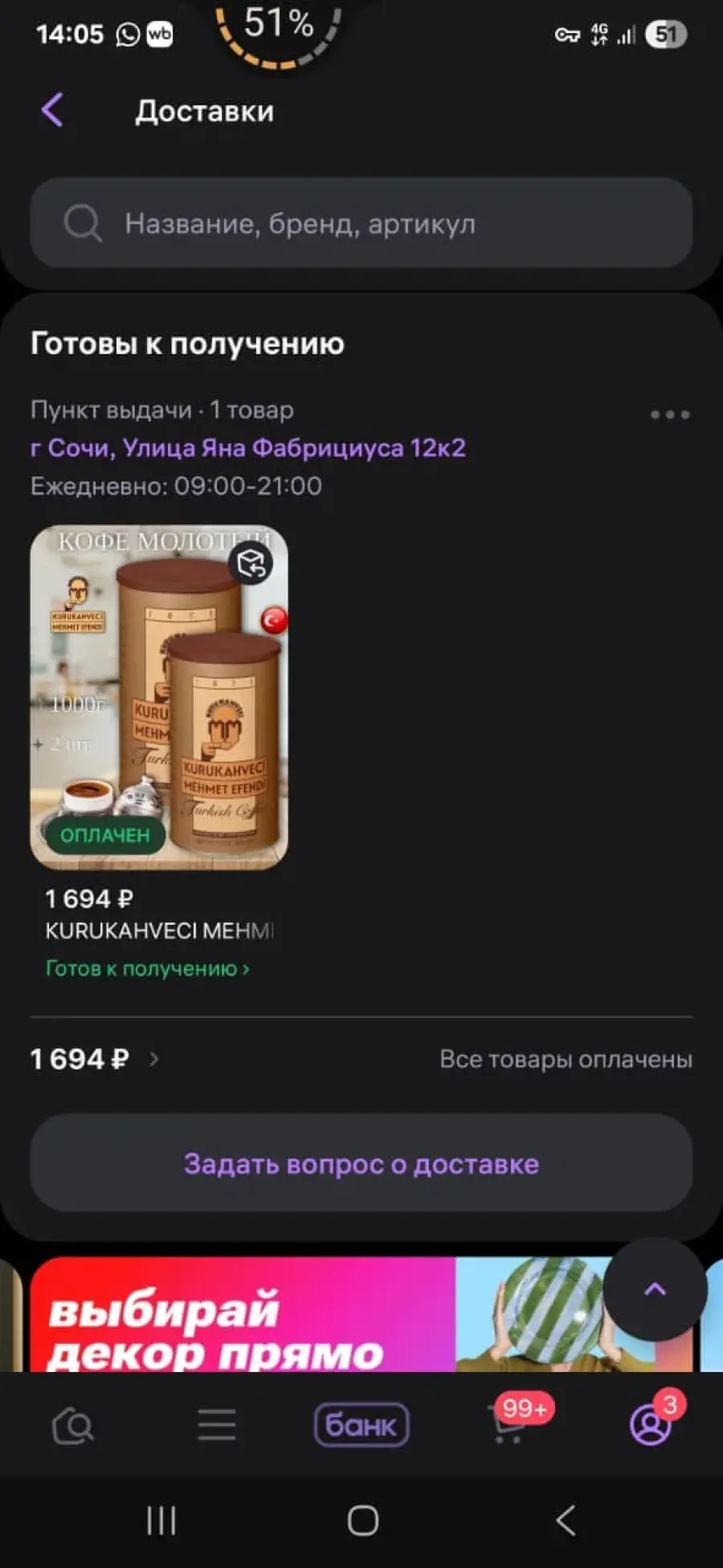Screen dimensions: 723x1568
Task: Tap the system home button
Action: 362,1520
